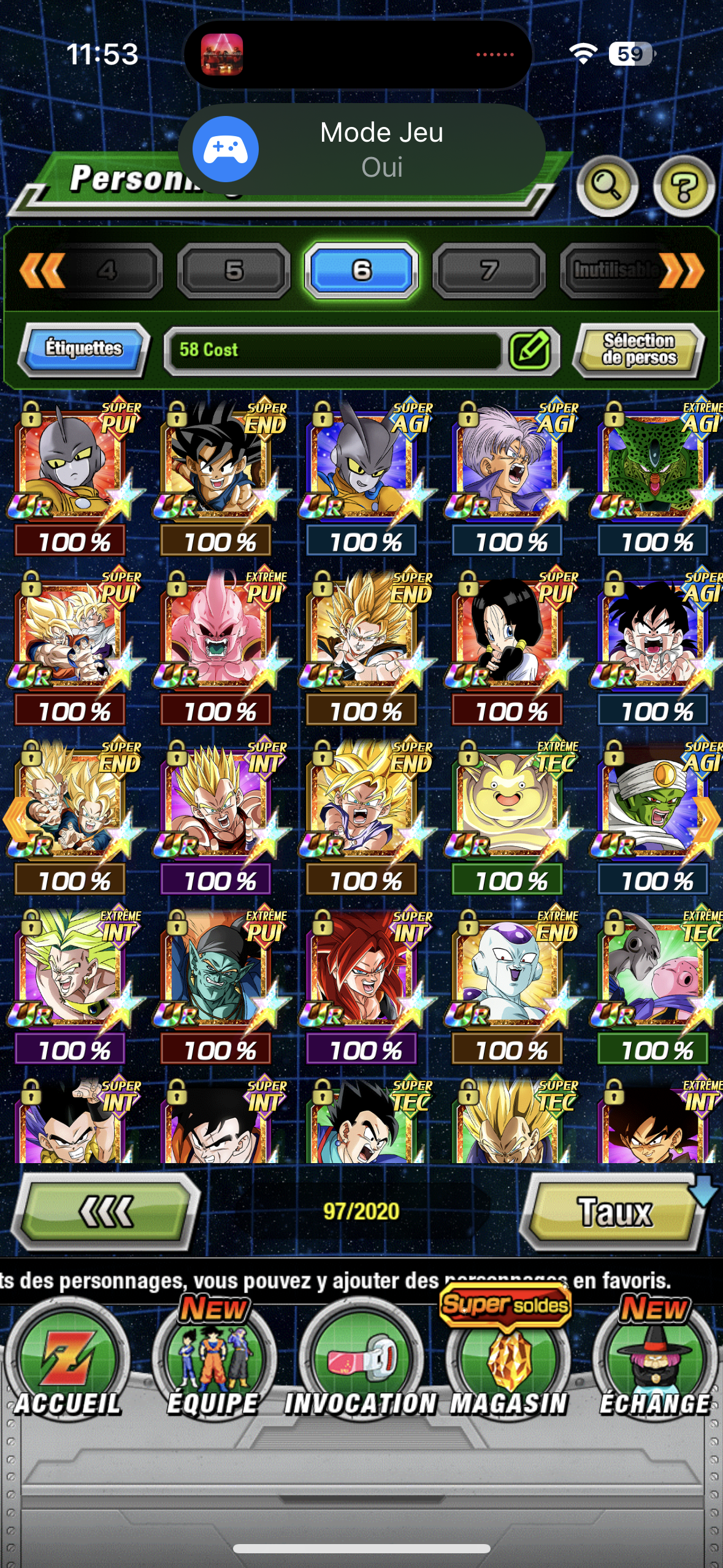Open the question mark help button
The height and width of the screenshot is (1568, 723).
tap(683, 185)
